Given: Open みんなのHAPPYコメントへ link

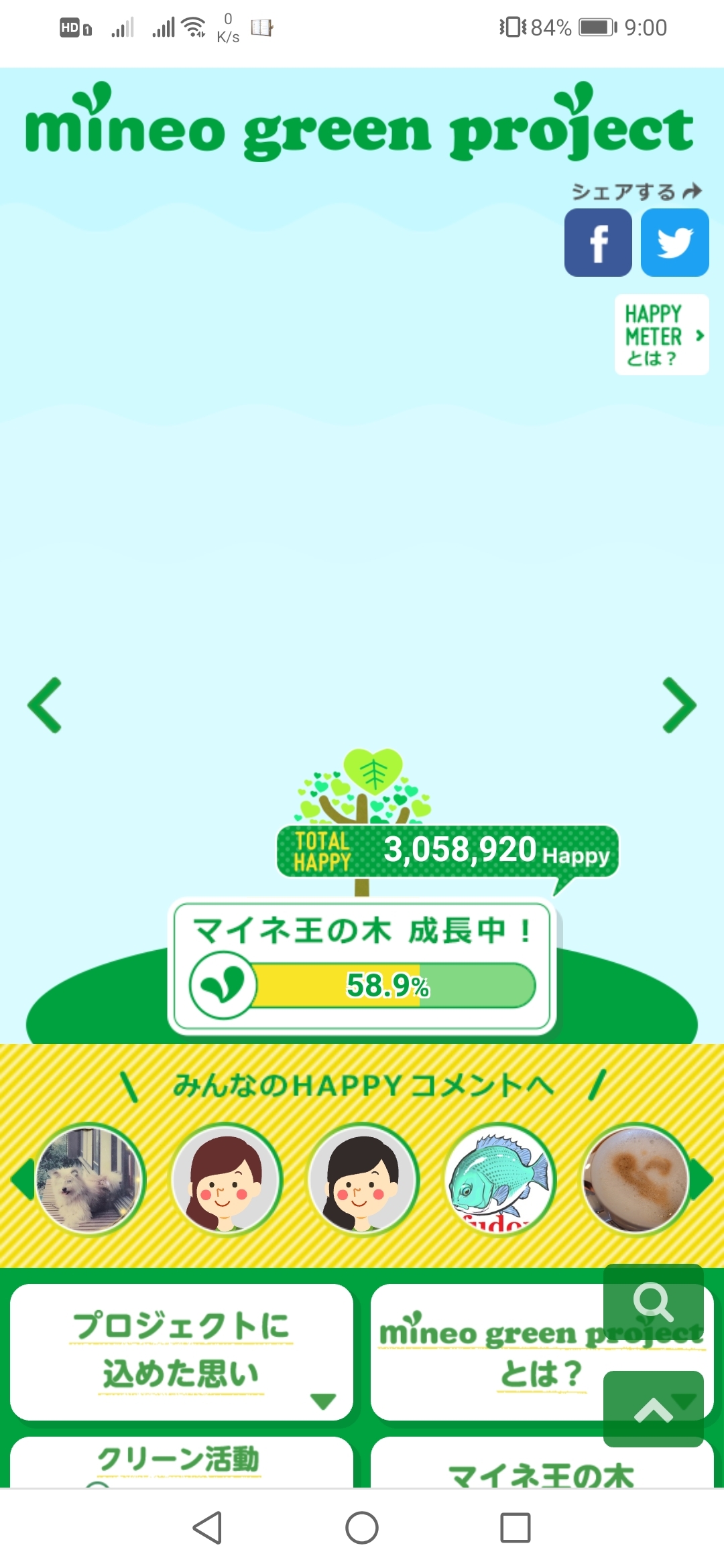Looking at the screenshot, I should tap(363, 1086).
